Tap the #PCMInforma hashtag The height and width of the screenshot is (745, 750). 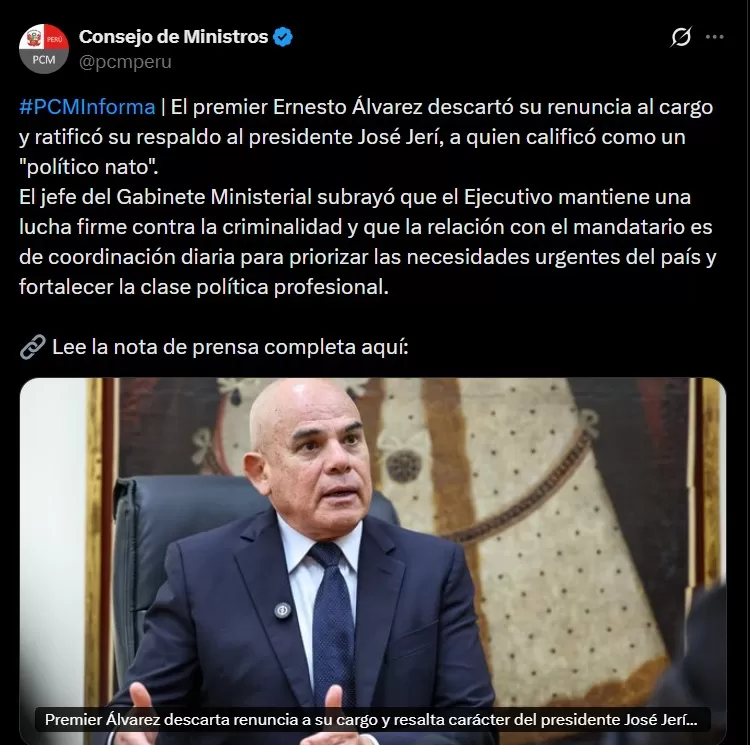[87, 107]
